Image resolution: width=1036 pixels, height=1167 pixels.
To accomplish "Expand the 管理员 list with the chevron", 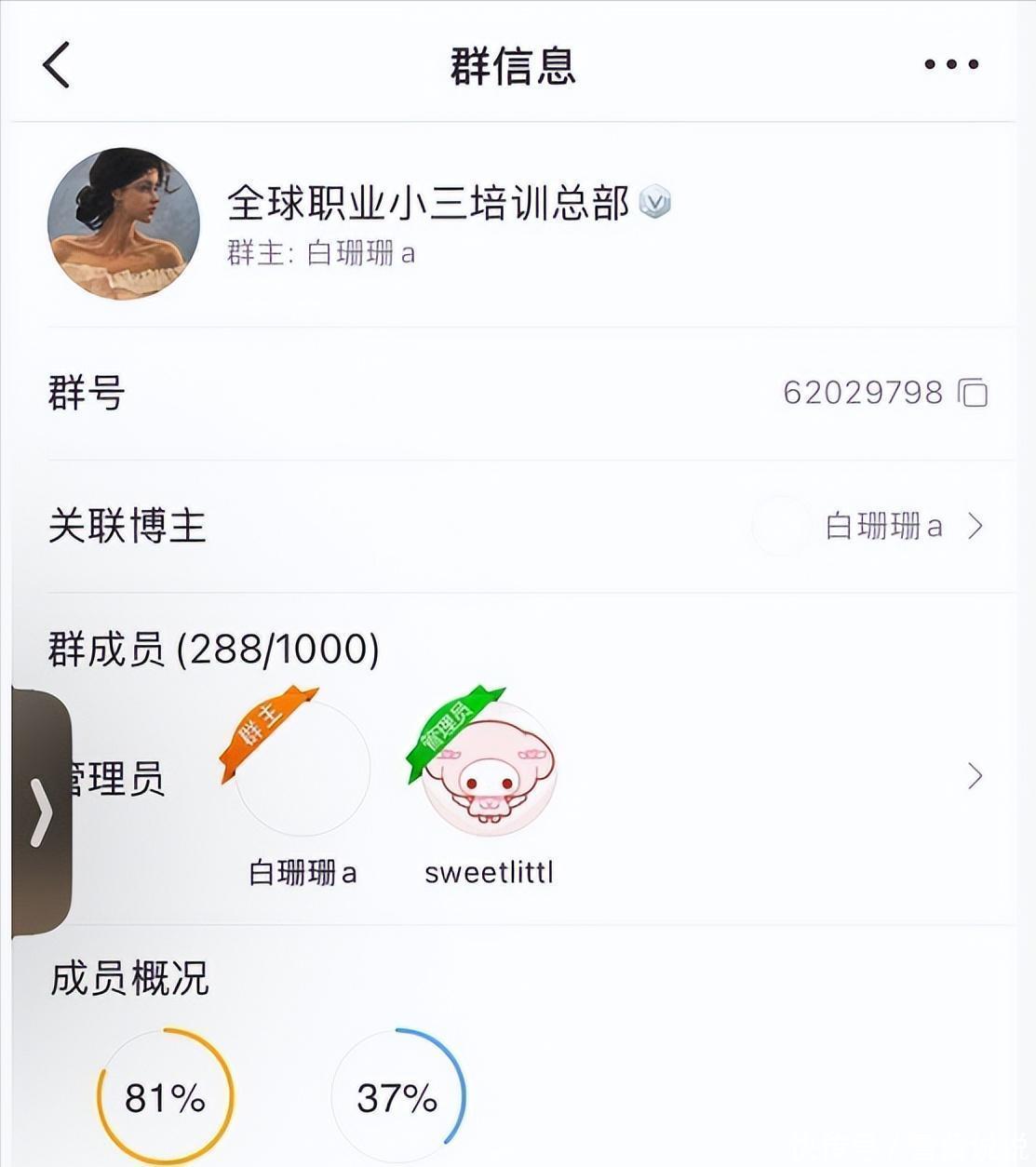I will [975, 775].
